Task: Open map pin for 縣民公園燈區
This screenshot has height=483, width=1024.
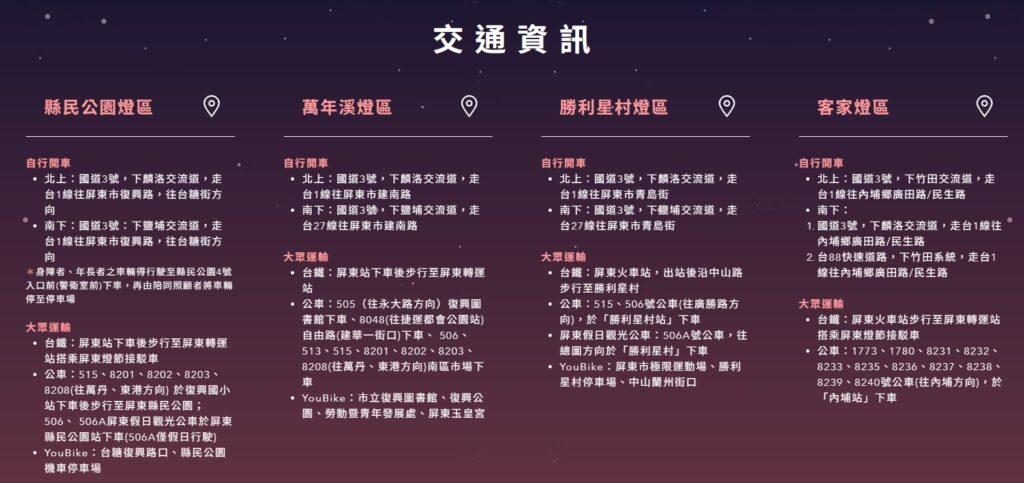Action: pyautogui.click(x=211, y=106)
